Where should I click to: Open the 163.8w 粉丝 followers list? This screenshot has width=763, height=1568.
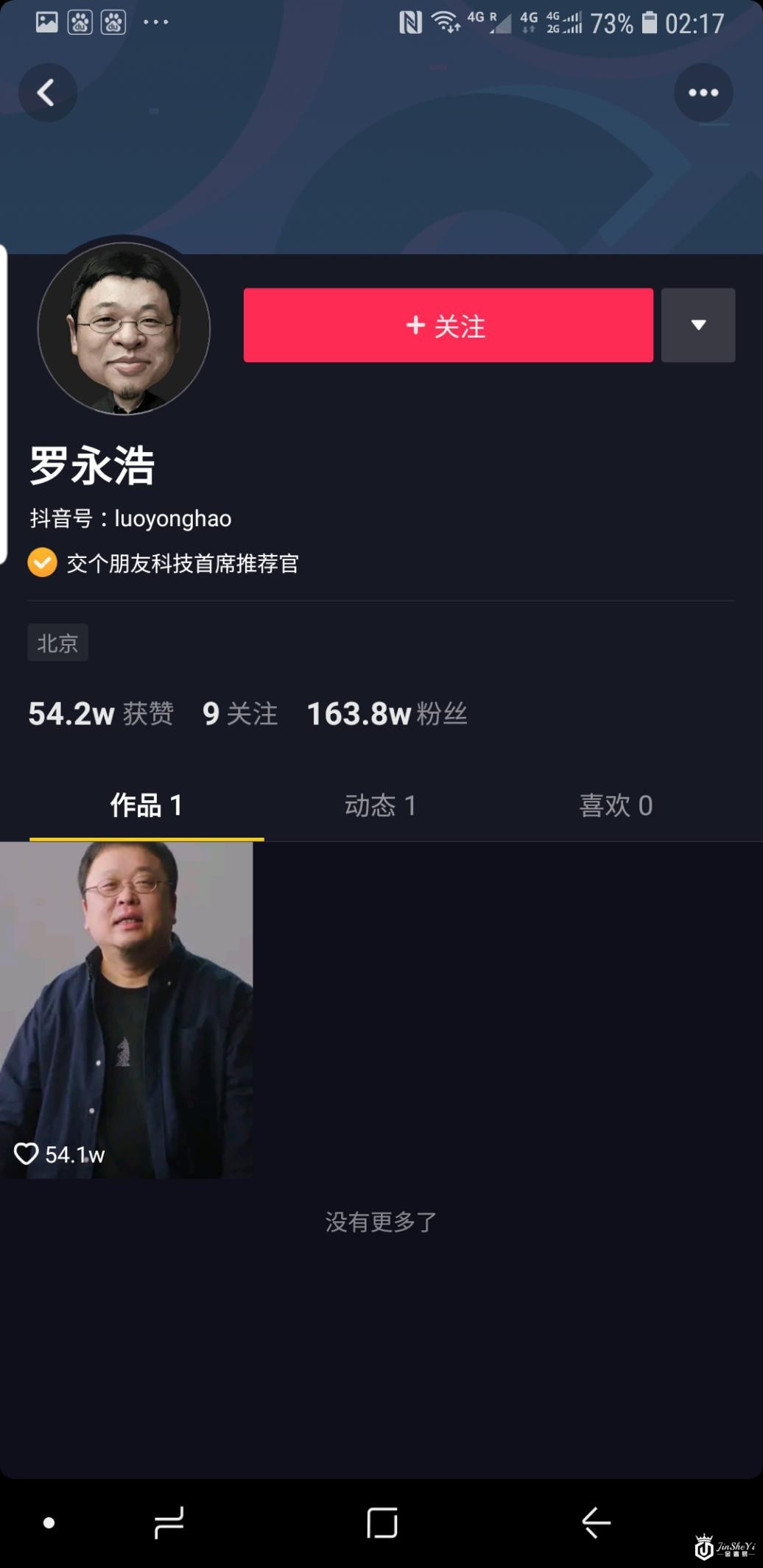click(x=387, y=713)
